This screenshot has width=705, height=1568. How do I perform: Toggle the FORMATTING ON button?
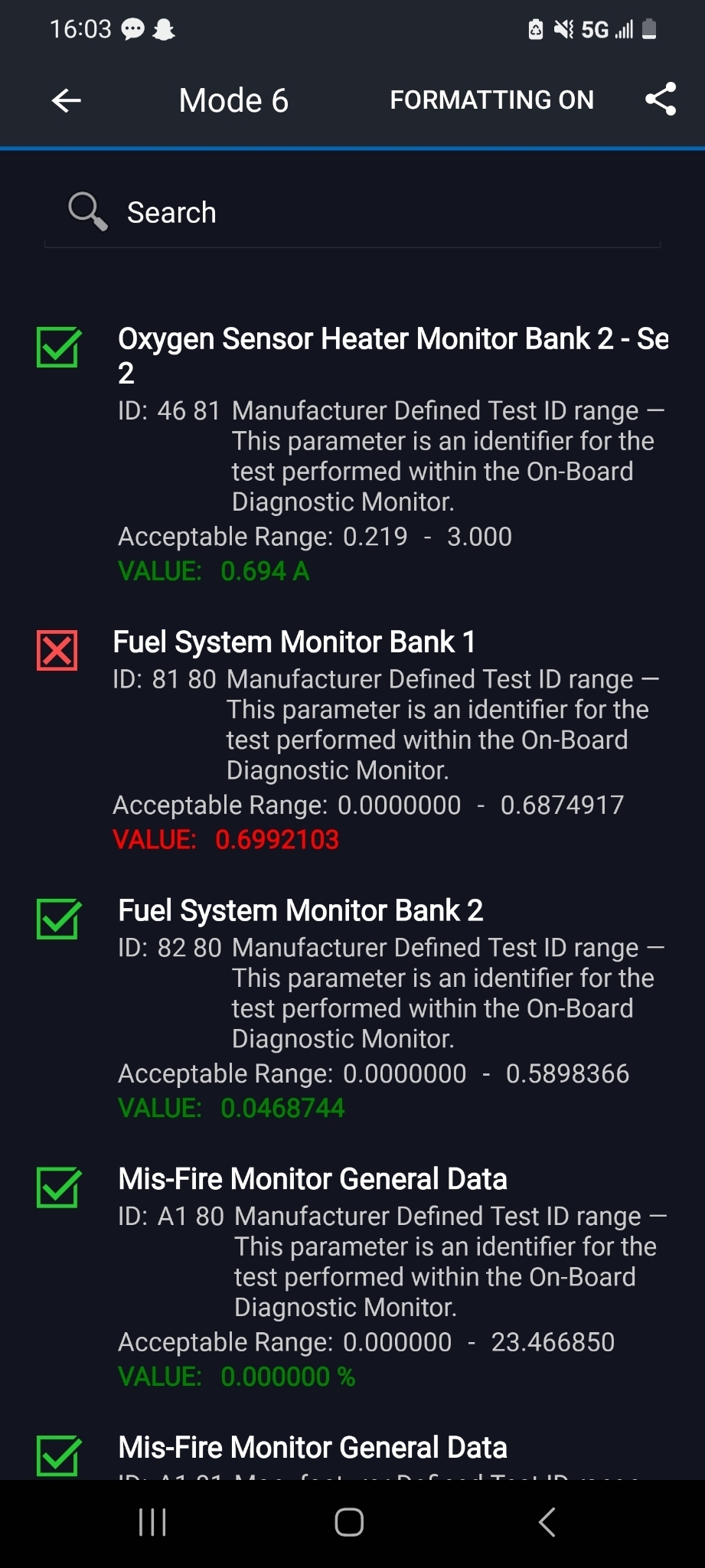[x=491, y=100]
